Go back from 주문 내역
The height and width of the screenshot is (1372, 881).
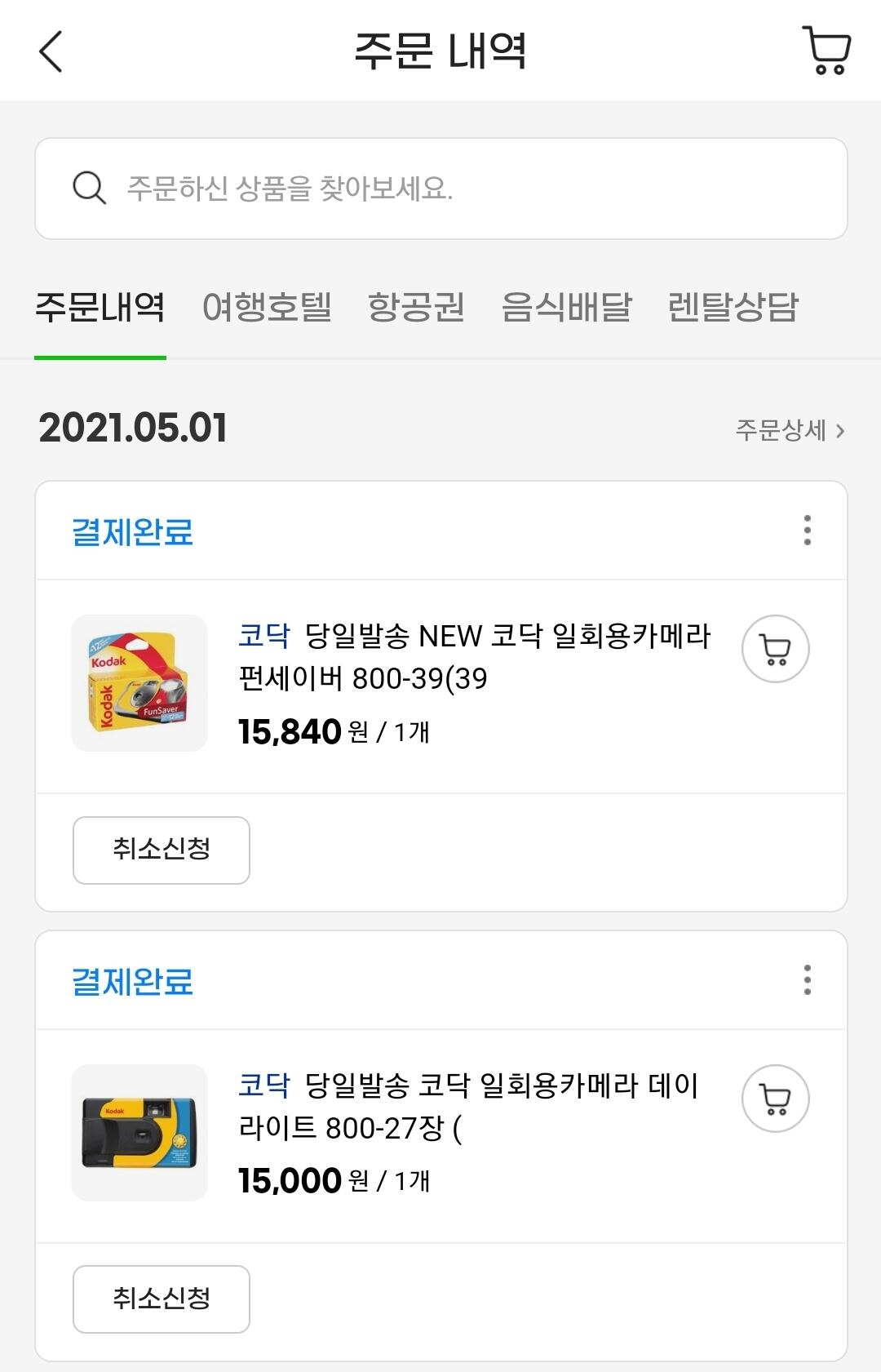(51, 51)
